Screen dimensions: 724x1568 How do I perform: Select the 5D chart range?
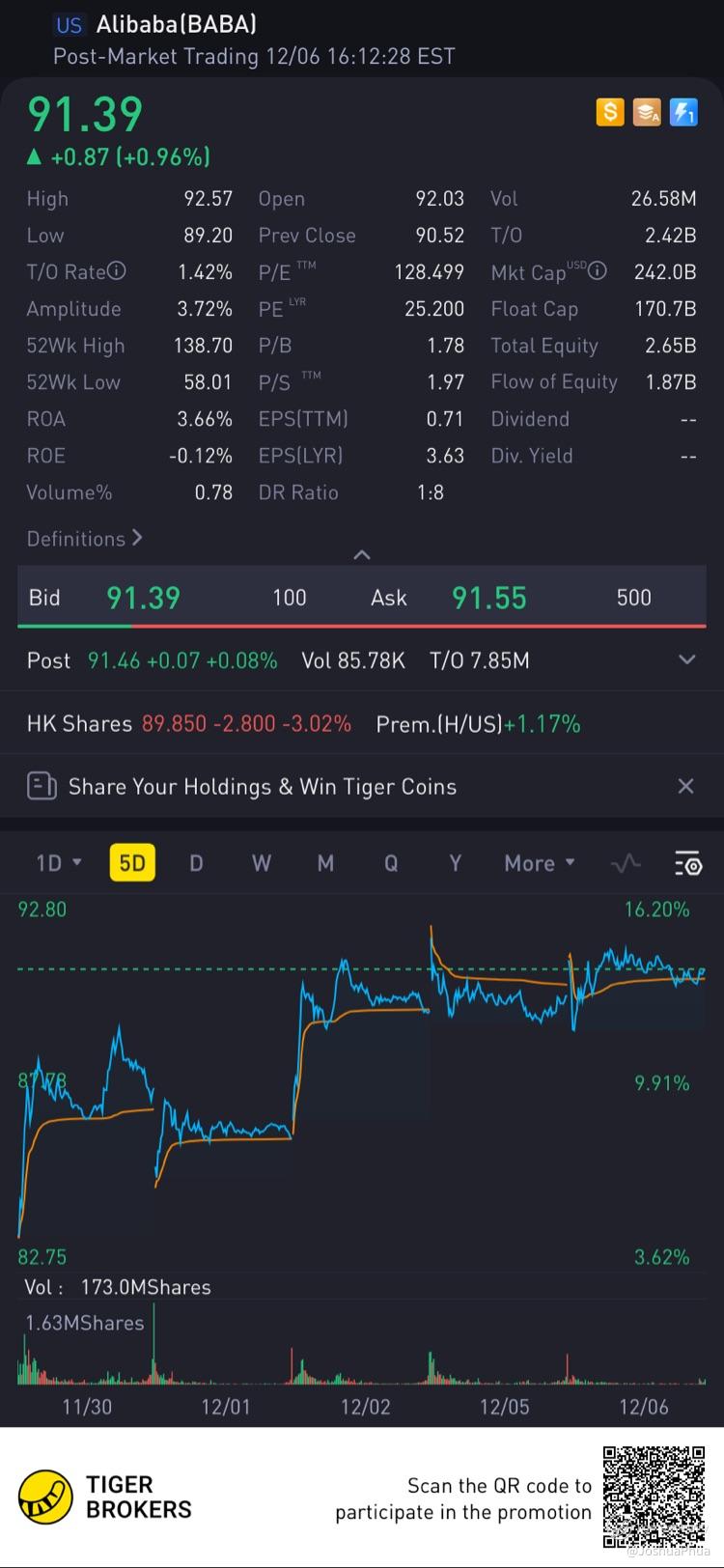(x=132, y=863)
